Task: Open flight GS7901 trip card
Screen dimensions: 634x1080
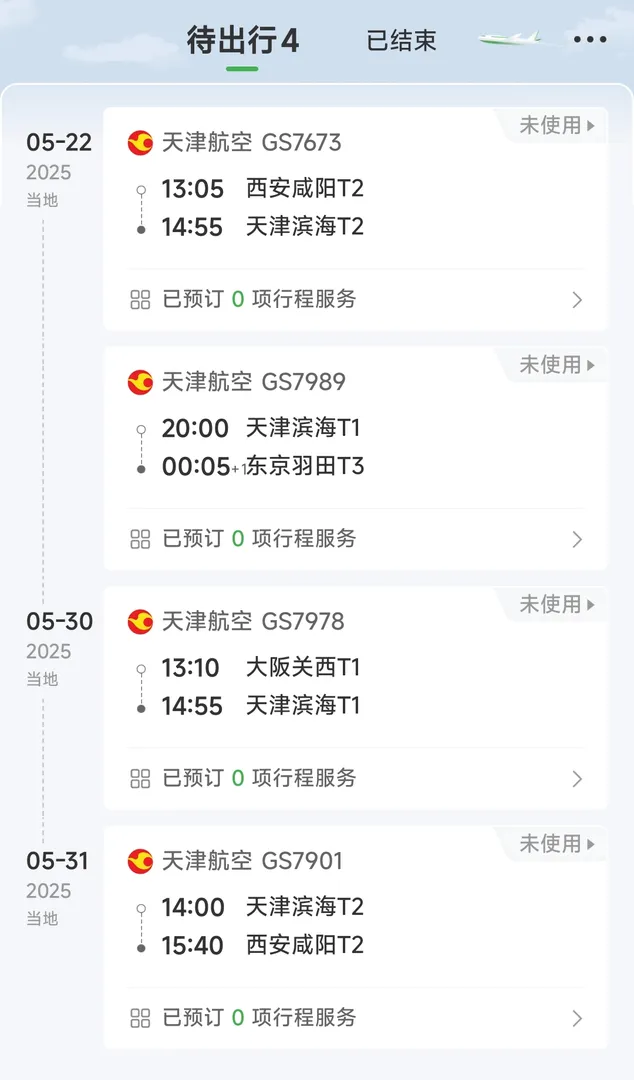Action: [x=356, y=906]
